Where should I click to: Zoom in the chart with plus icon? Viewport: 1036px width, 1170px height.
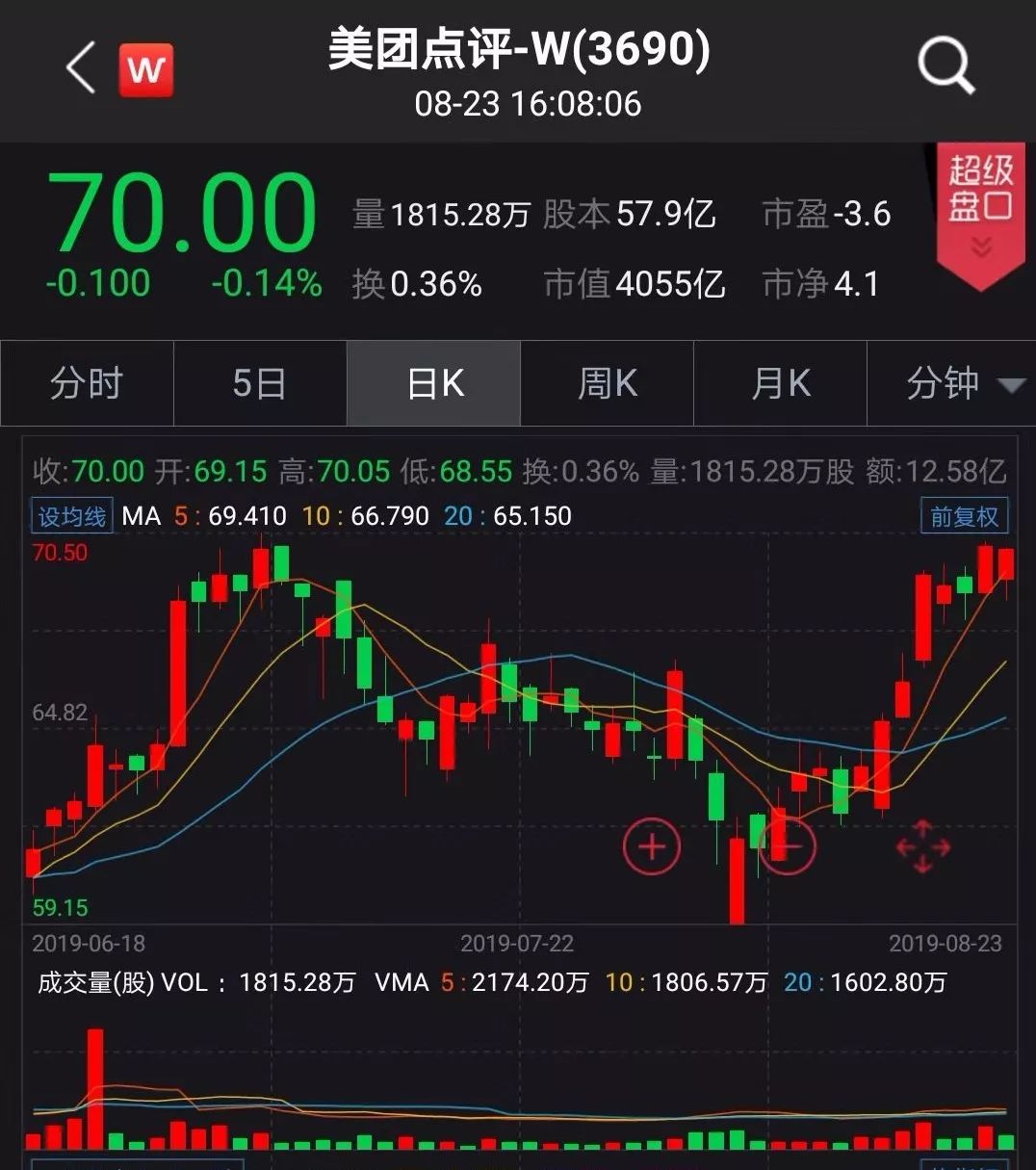[x=652, y=846]
